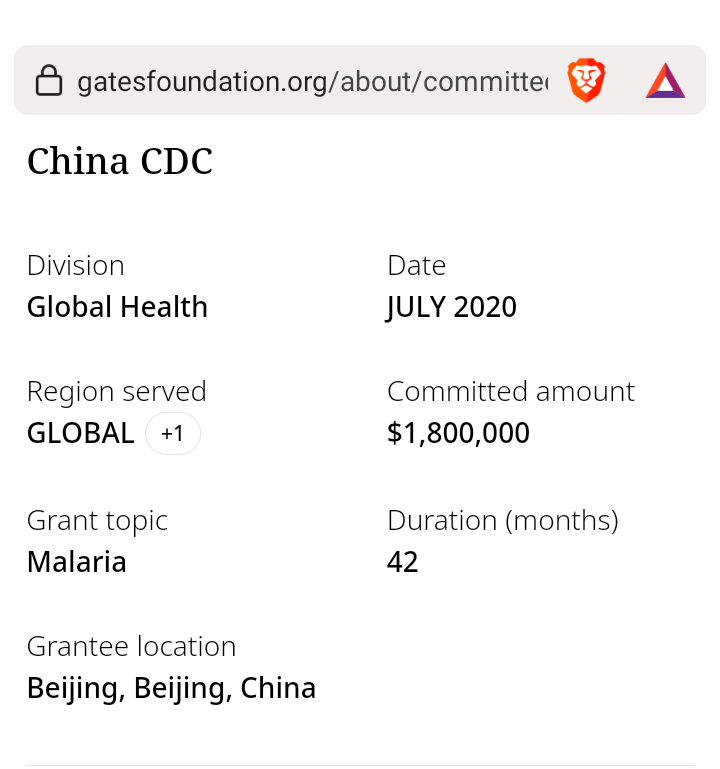
Task: Tap the gatesfoundation.org address bar
Action: click(310, 81)
